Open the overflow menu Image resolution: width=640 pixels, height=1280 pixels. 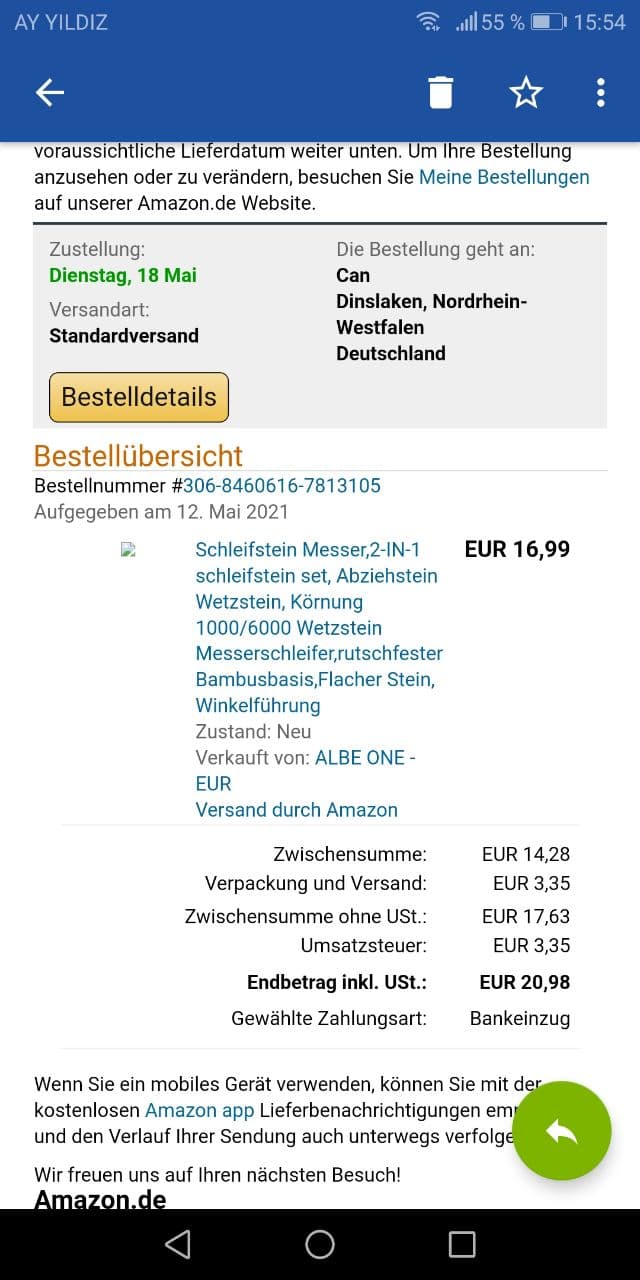point(600,93)
